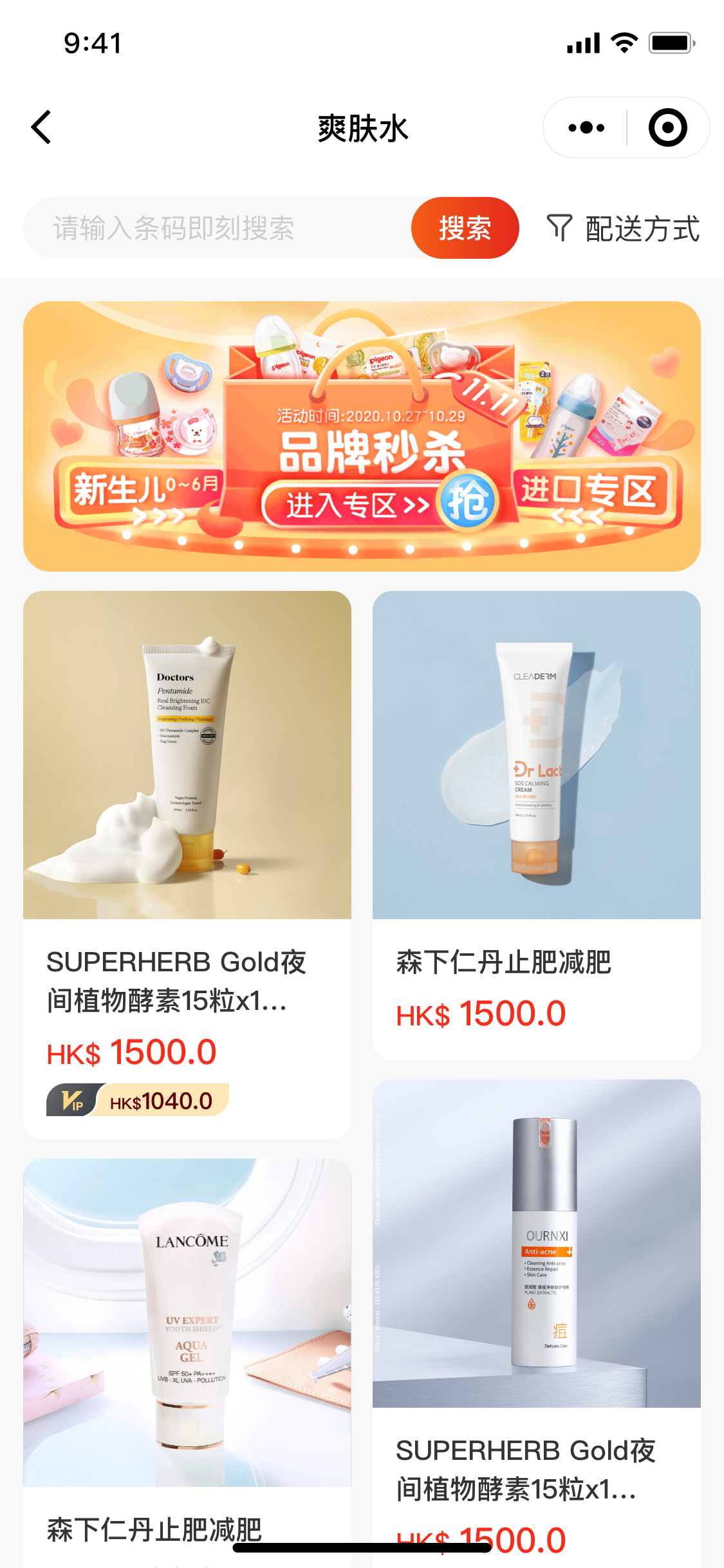Open the mini program more options menu
The image size is (724, 1568).
tap(586, 127)
